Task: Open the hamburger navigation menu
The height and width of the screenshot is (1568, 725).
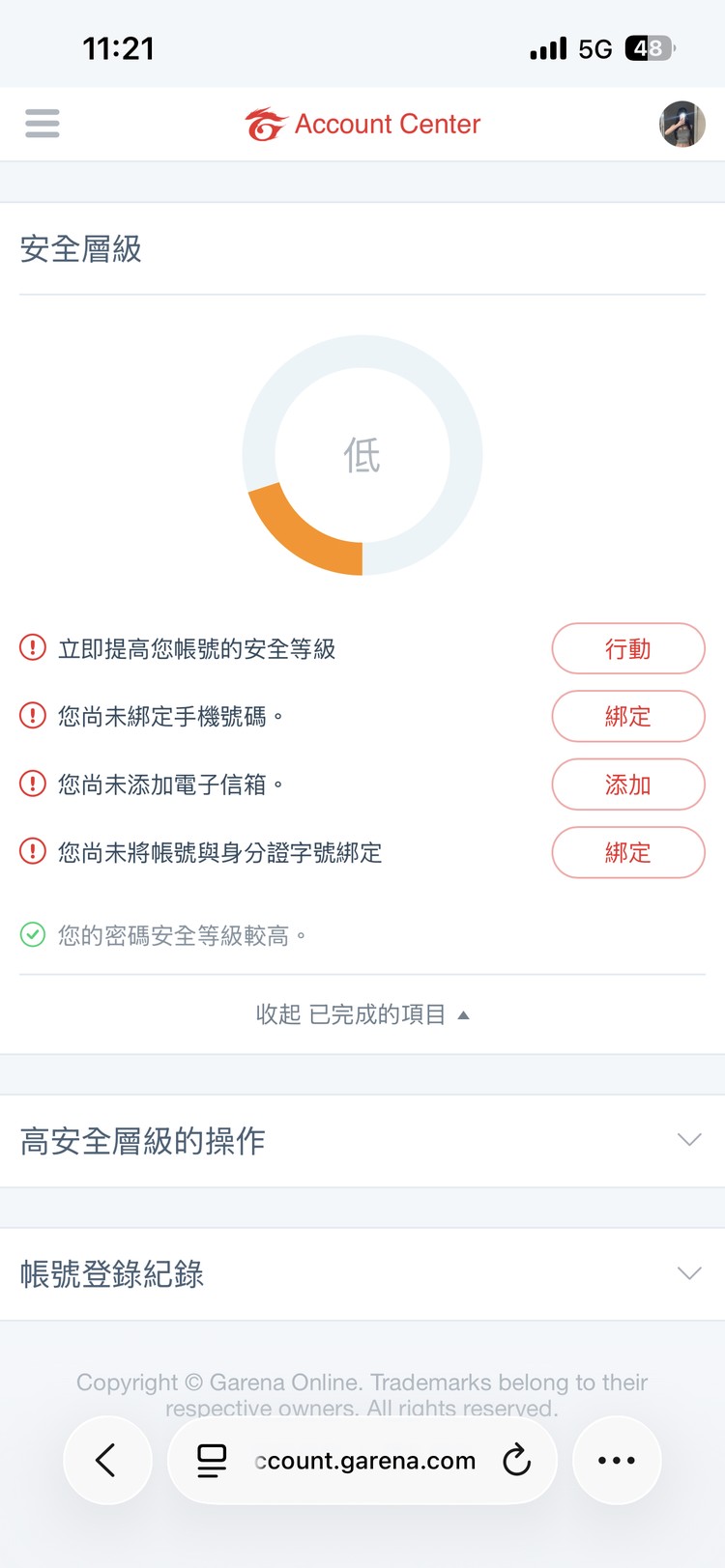Action: (42, 124)
